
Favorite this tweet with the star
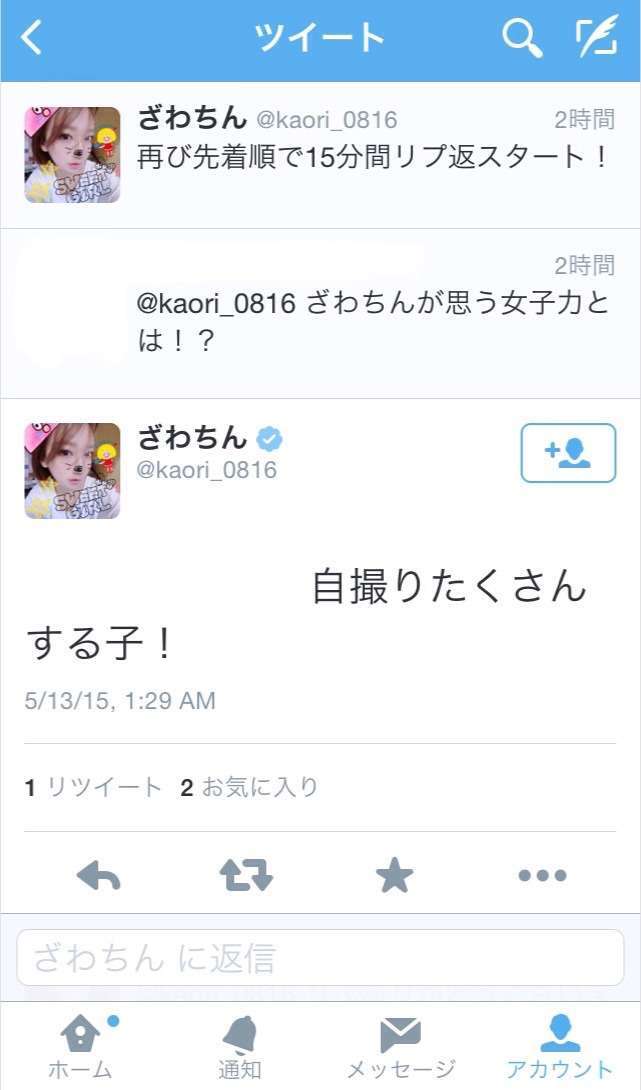pos(394,877)
